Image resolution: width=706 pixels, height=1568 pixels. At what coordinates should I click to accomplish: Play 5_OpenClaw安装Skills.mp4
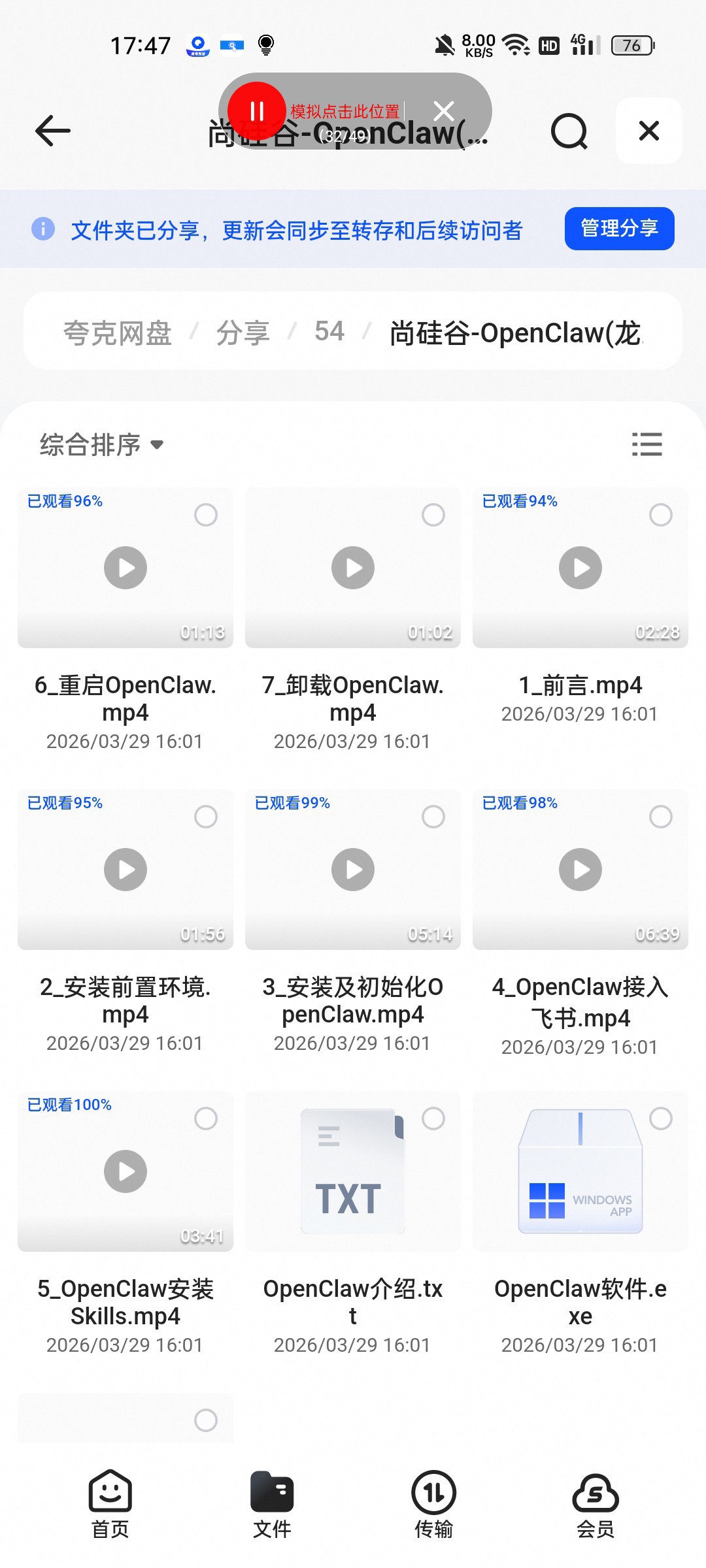click(x=126, y=1171)
